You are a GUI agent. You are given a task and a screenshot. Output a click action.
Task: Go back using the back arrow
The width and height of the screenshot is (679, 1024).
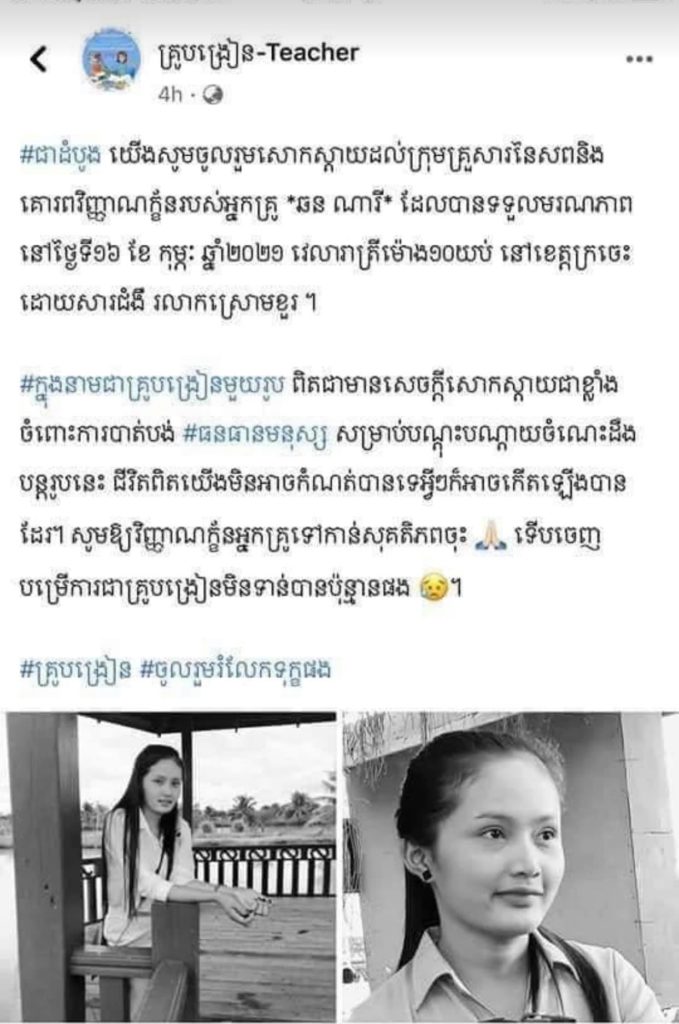click(38, 60)
